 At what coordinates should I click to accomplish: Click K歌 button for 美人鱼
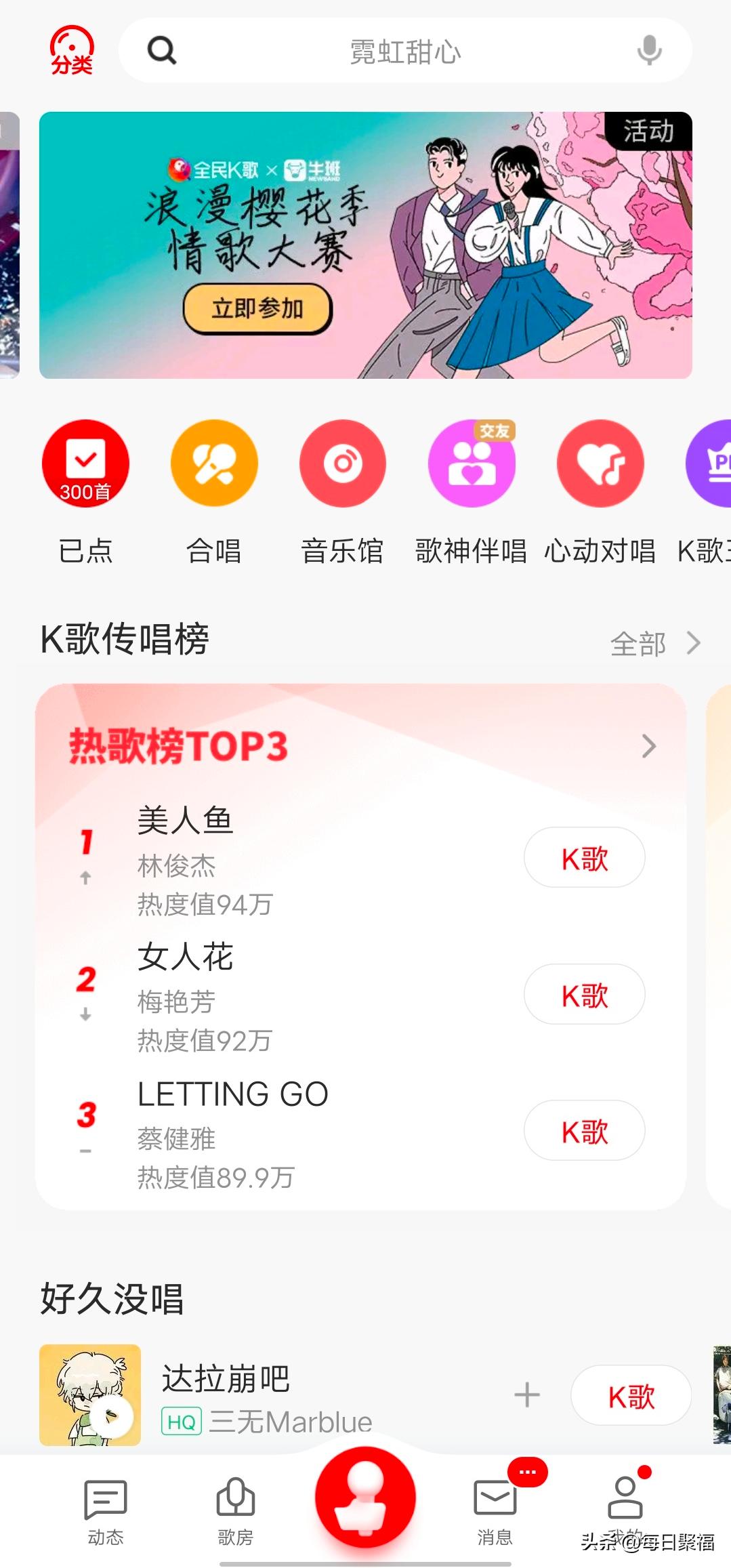584,857
